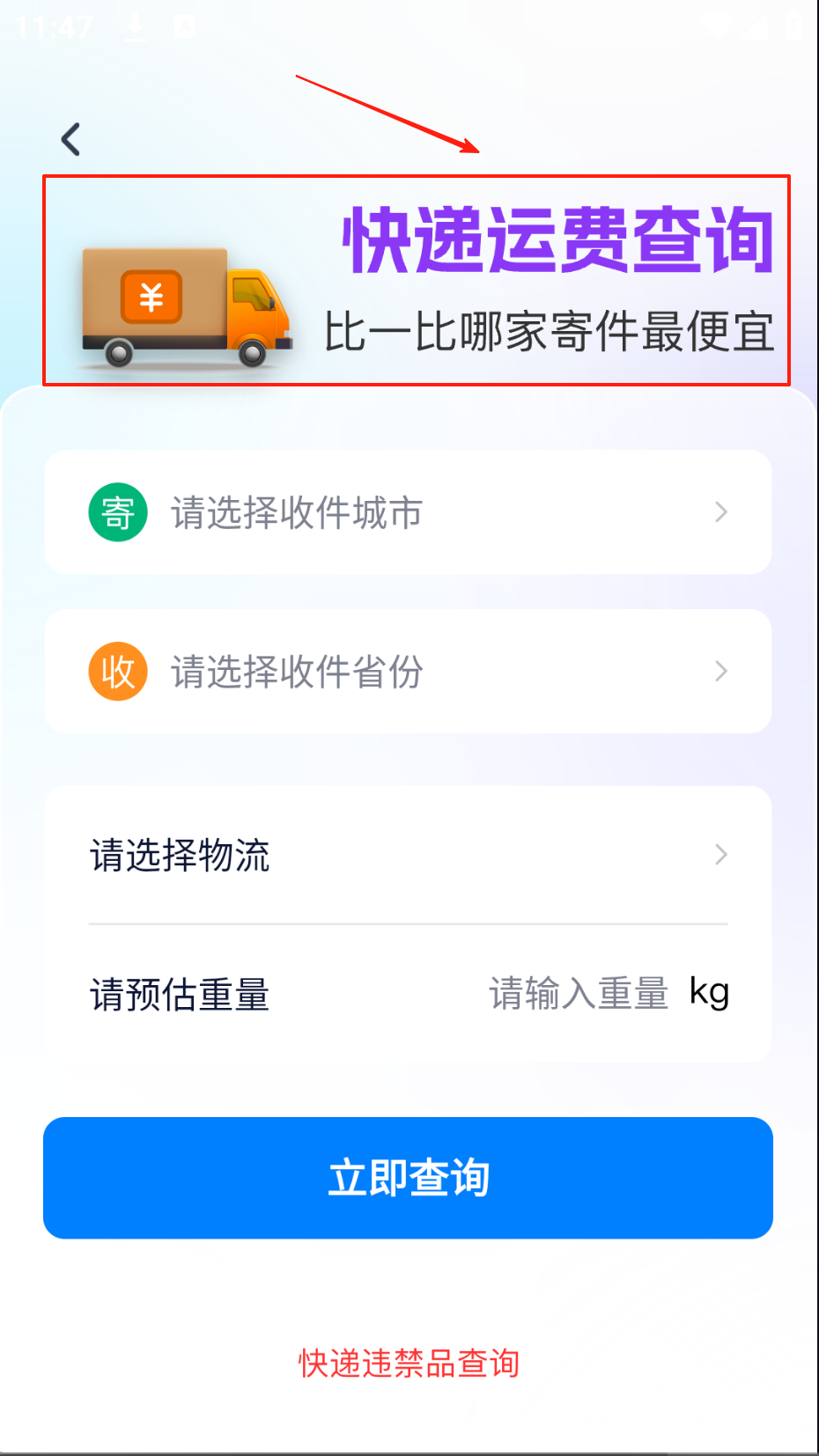Image resolution: width=819 pixels, height=1456 pixels.
Task: Open the 快递违禁品查询 link
Action: point(409,1364)
